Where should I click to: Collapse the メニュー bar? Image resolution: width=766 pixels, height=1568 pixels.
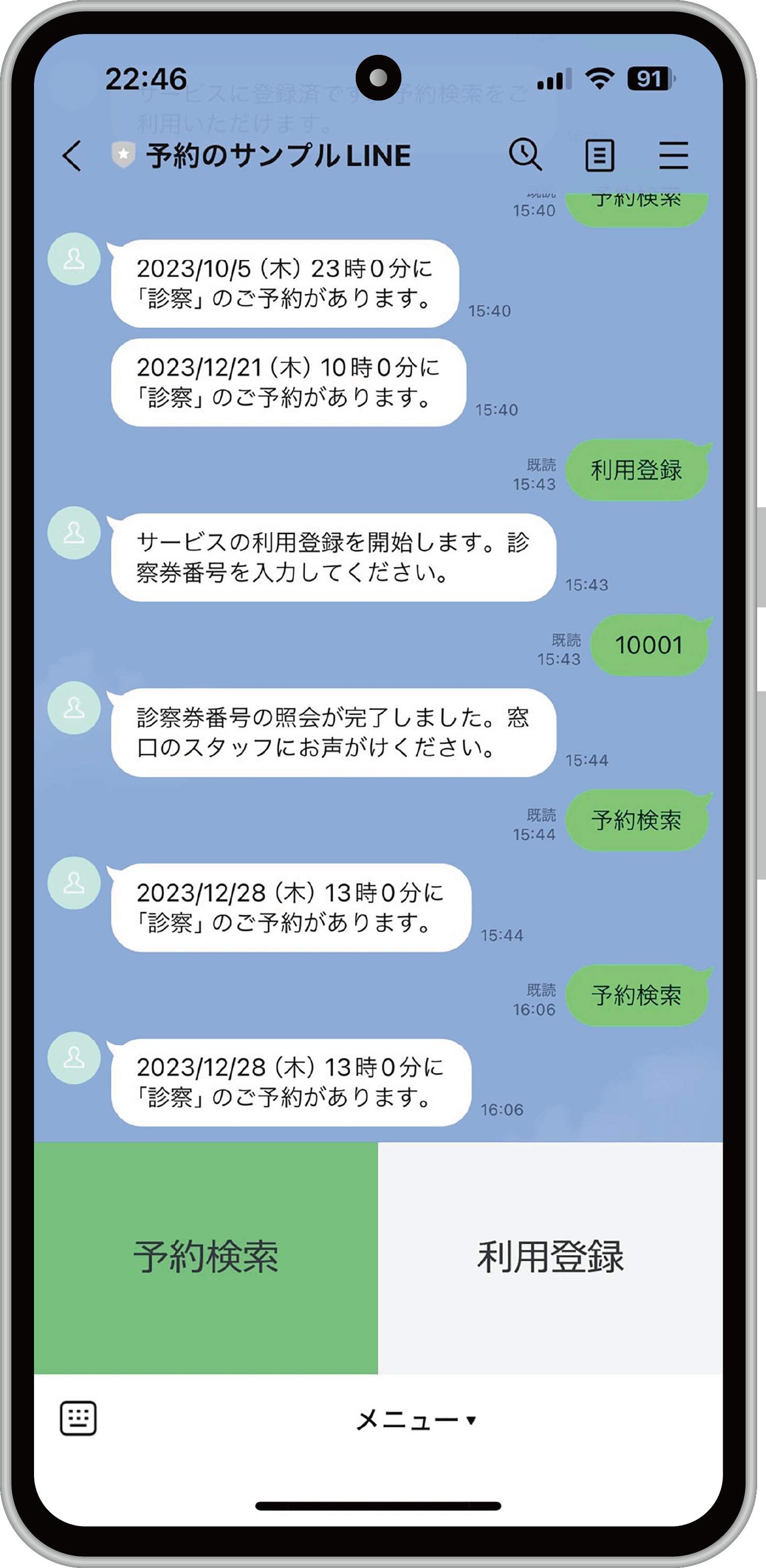(x=415, y=1420)
